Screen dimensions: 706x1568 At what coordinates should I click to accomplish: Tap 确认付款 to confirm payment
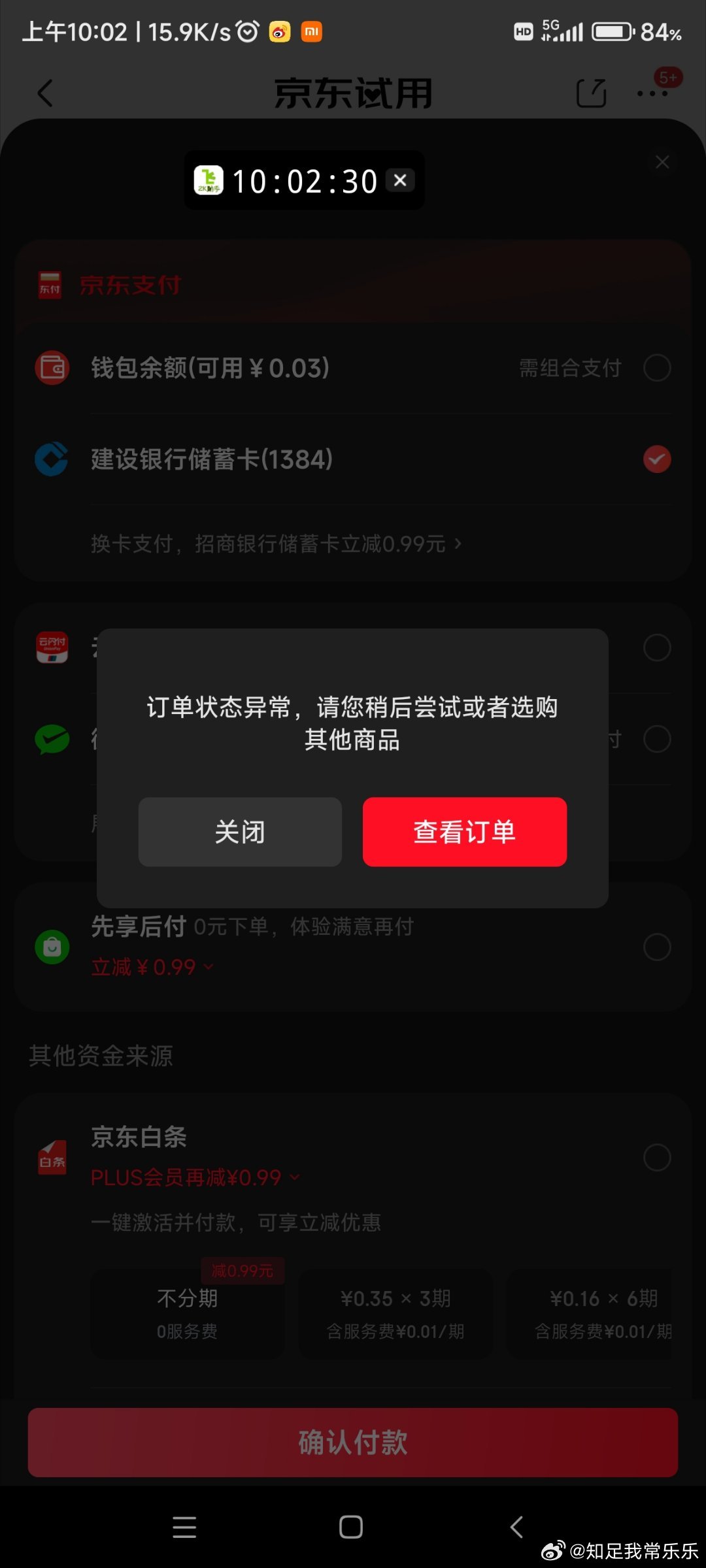click(353, 1442)
